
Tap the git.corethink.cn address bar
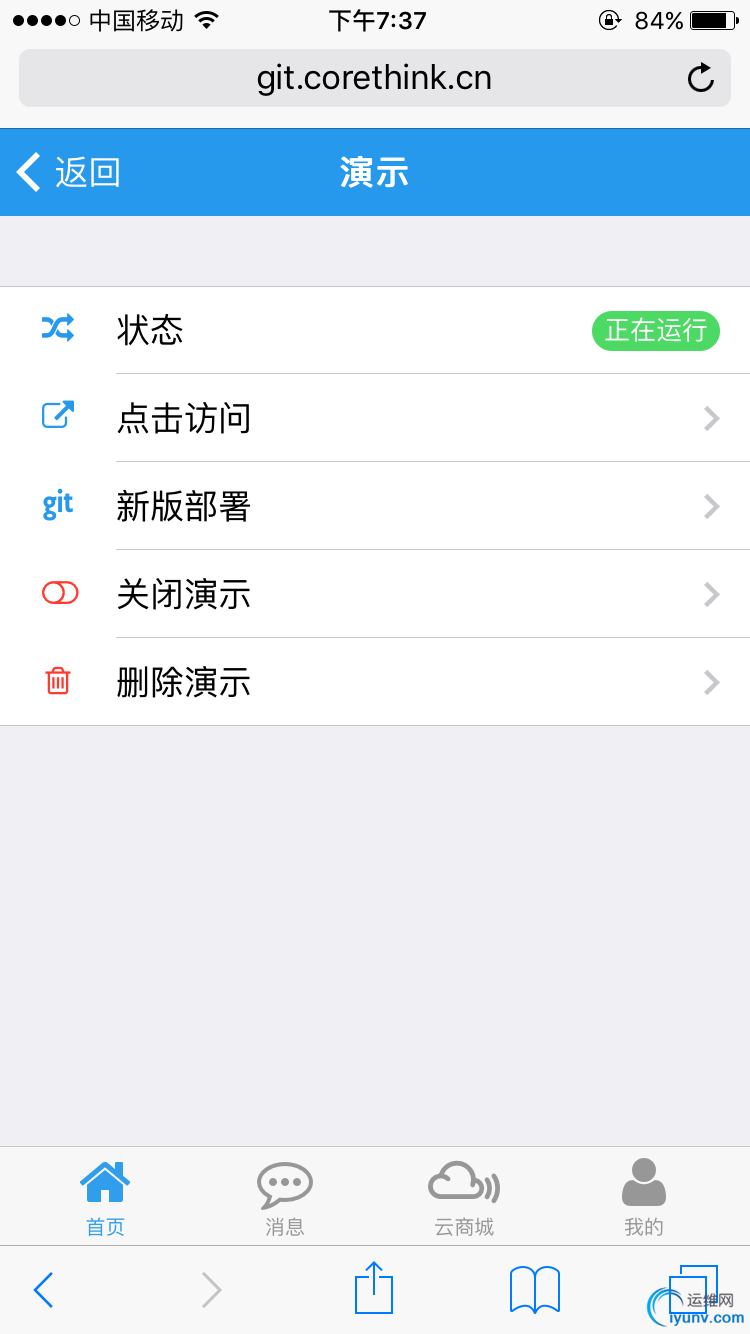(x=374, y=78)
